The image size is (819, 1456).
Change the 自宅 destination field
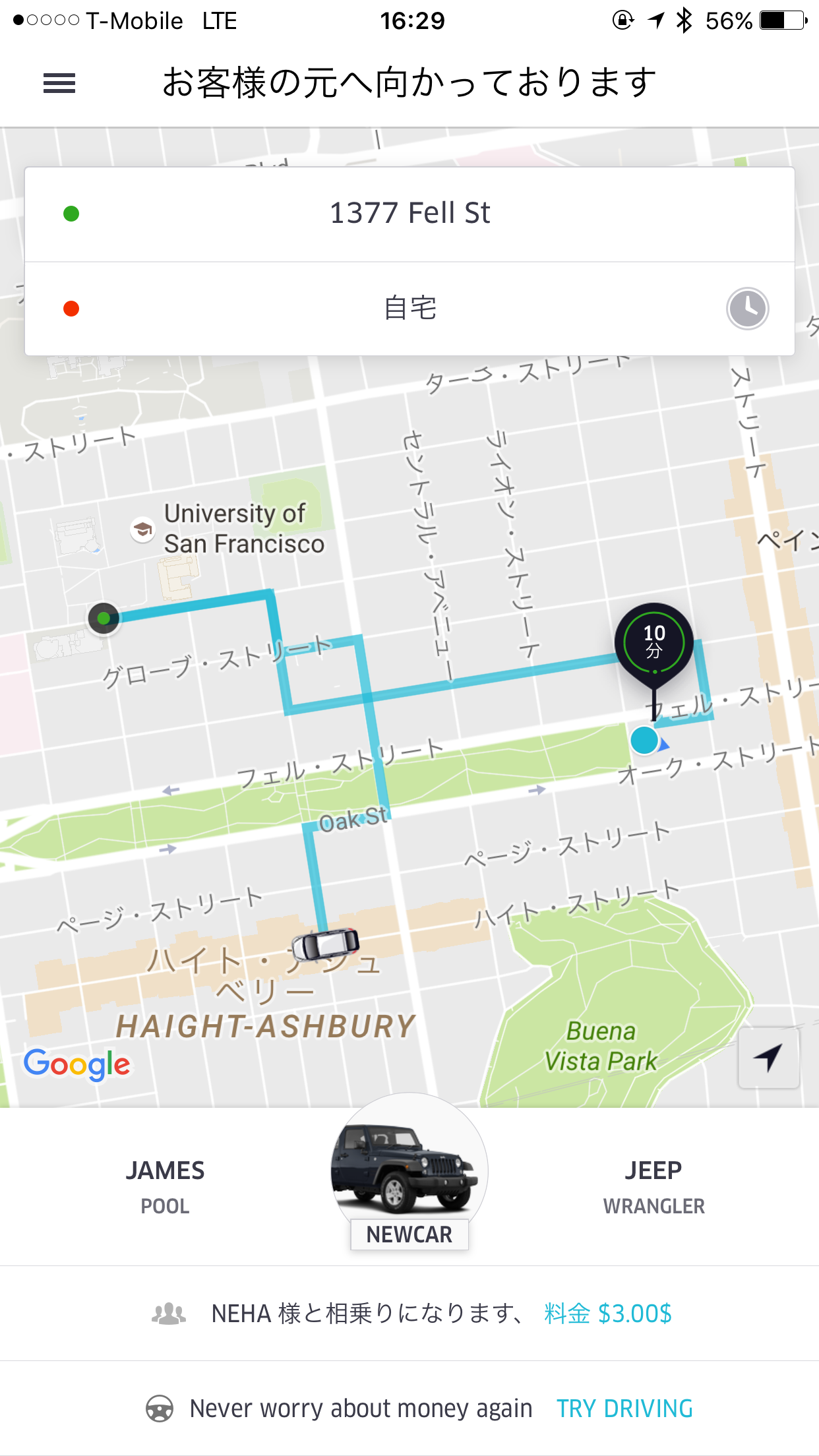409,309
